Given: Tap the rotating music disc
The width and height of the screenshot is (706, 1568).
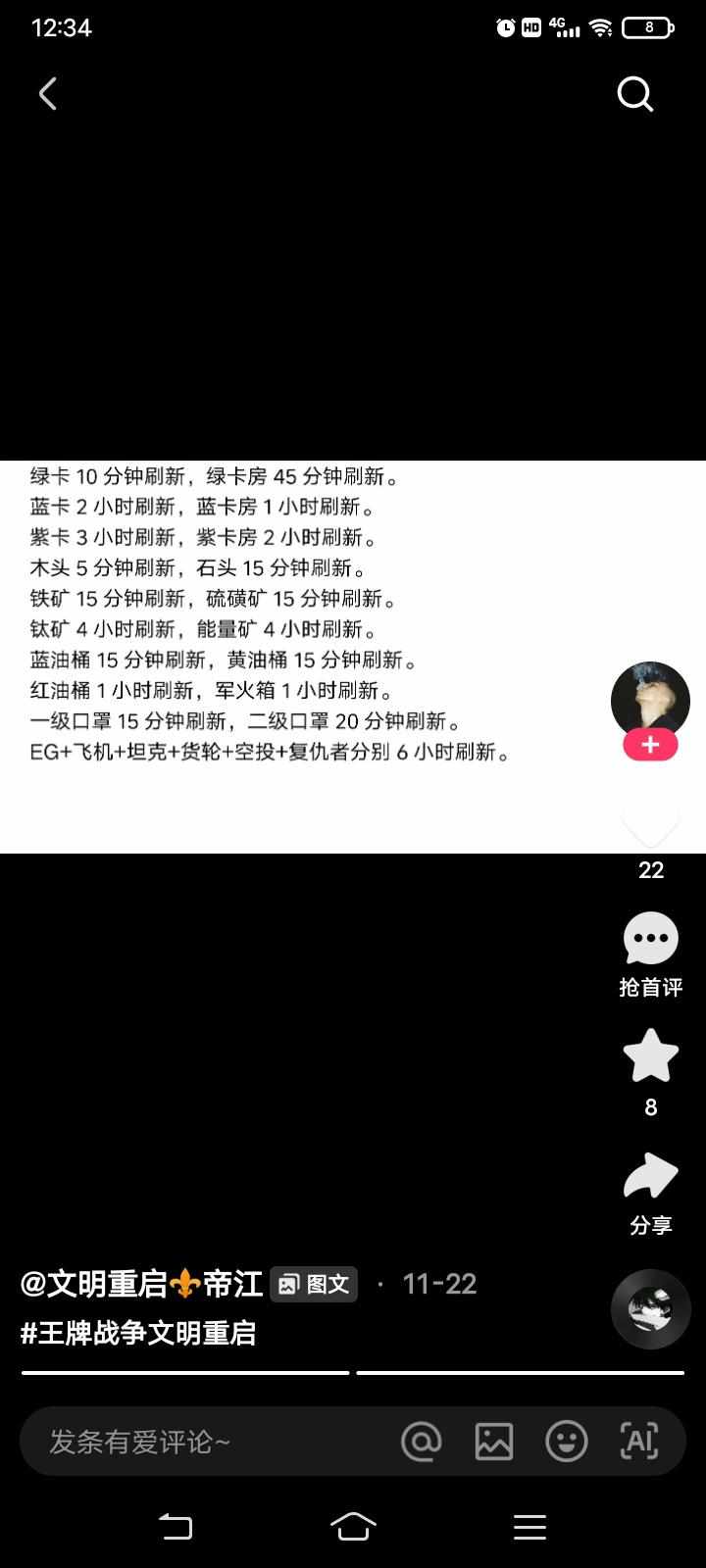Looking at the screenshot, I should [650, 1309].
